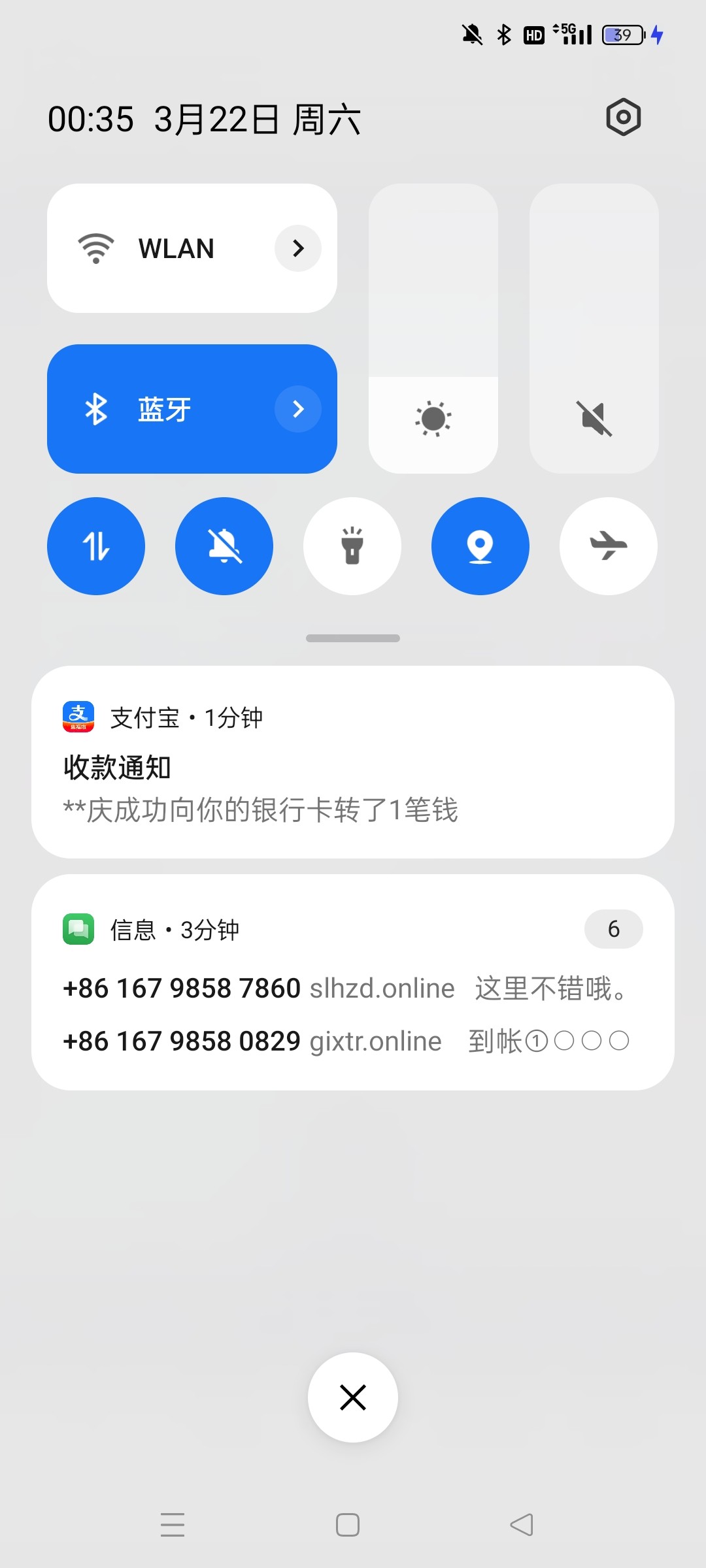Enable airplane mode

(609, 546)
